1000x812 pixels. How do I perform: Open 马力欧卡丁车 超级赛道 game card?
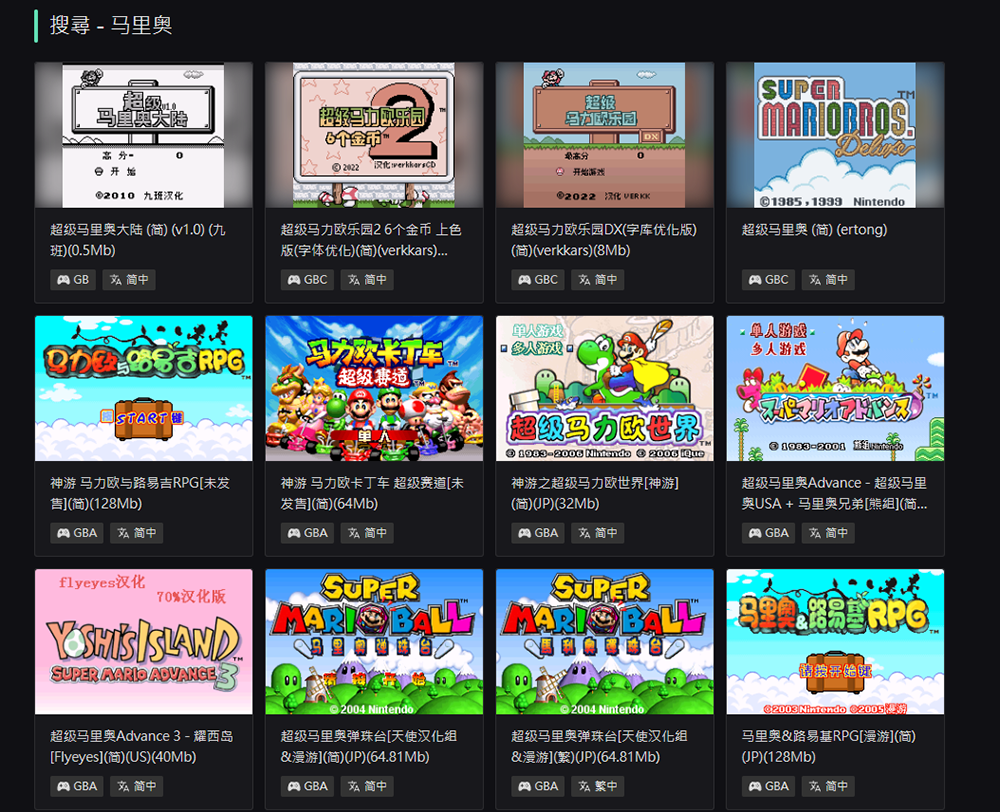pyautogui.click(x=374, y=388)
